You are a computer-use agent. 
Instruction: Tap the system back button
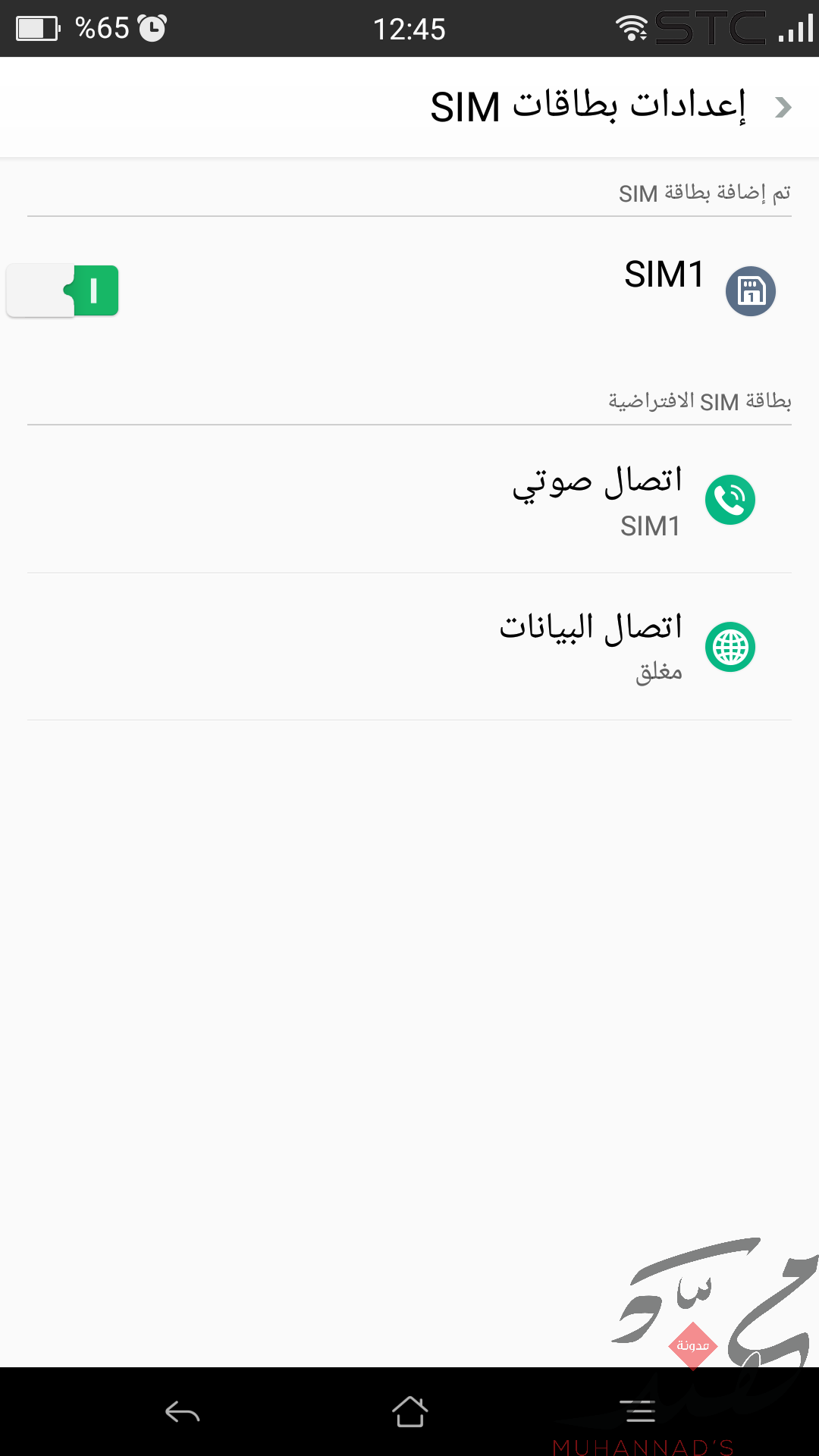click(x=182, y=1412)
